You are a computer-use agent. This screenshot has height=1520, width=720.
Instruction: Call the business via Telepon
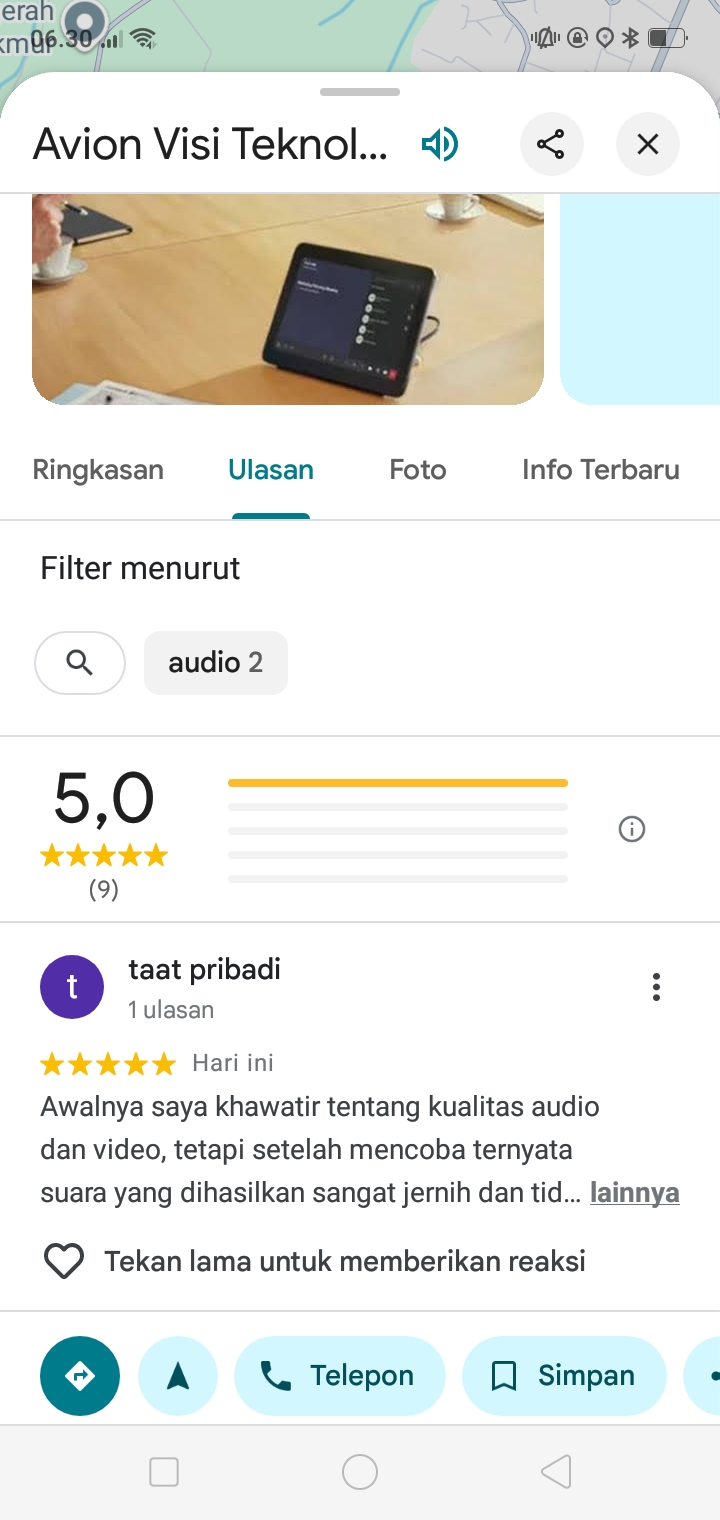(340, 1376)
